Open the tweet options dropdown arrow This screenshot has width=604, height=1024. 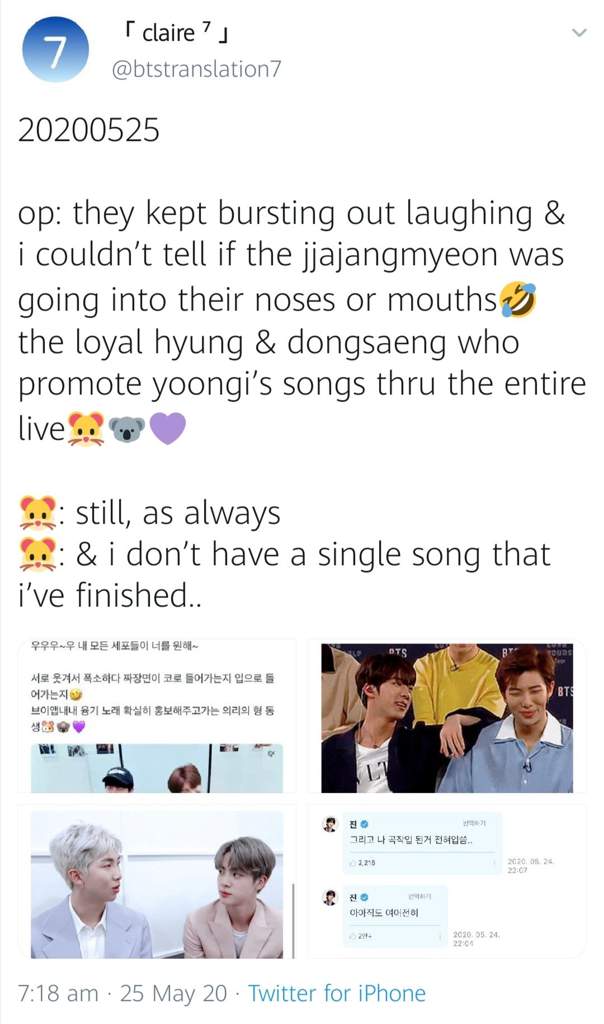click(578, 33)
